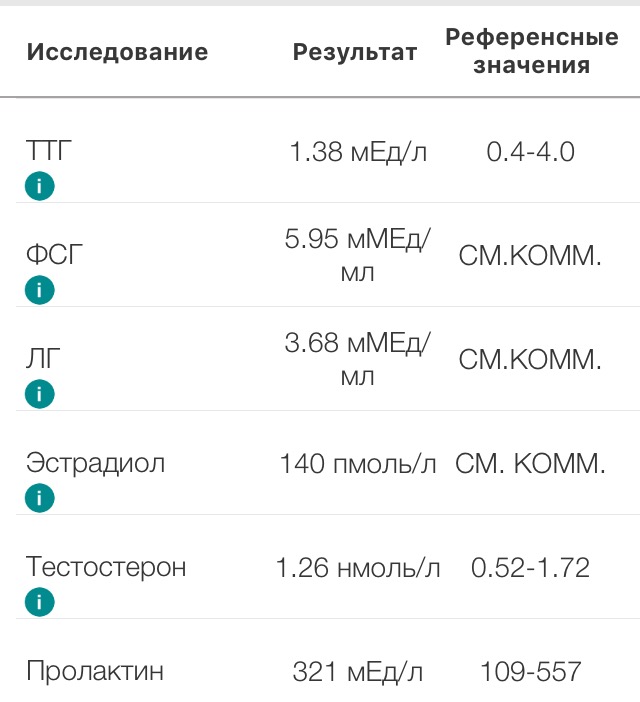Open the info icon under ТТГ
This screenshot has height=702, width=640.
[x=39, y=186]
